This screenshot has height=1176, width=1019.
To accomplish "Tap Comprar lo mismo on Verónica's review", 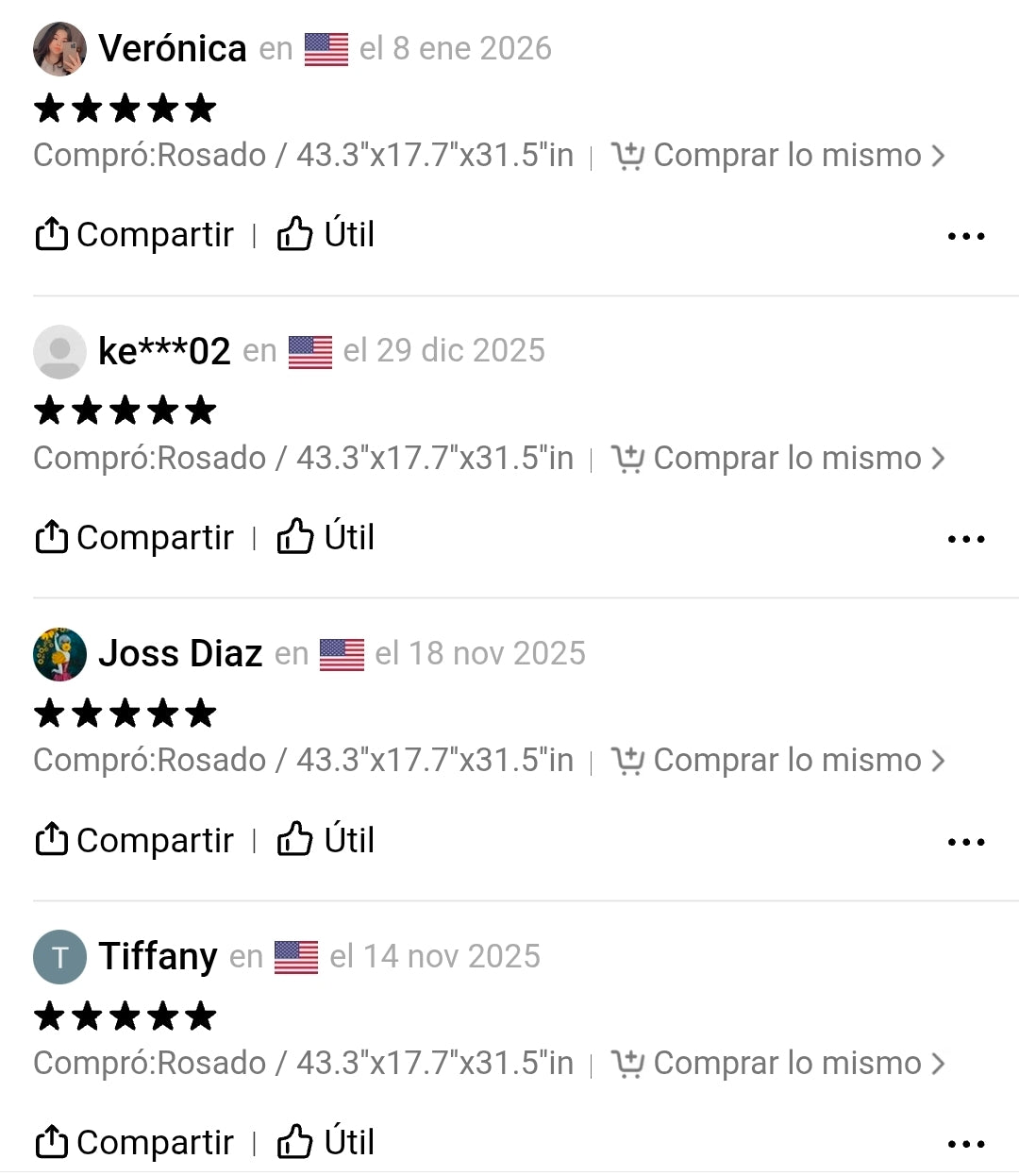I will coord(778,156).
